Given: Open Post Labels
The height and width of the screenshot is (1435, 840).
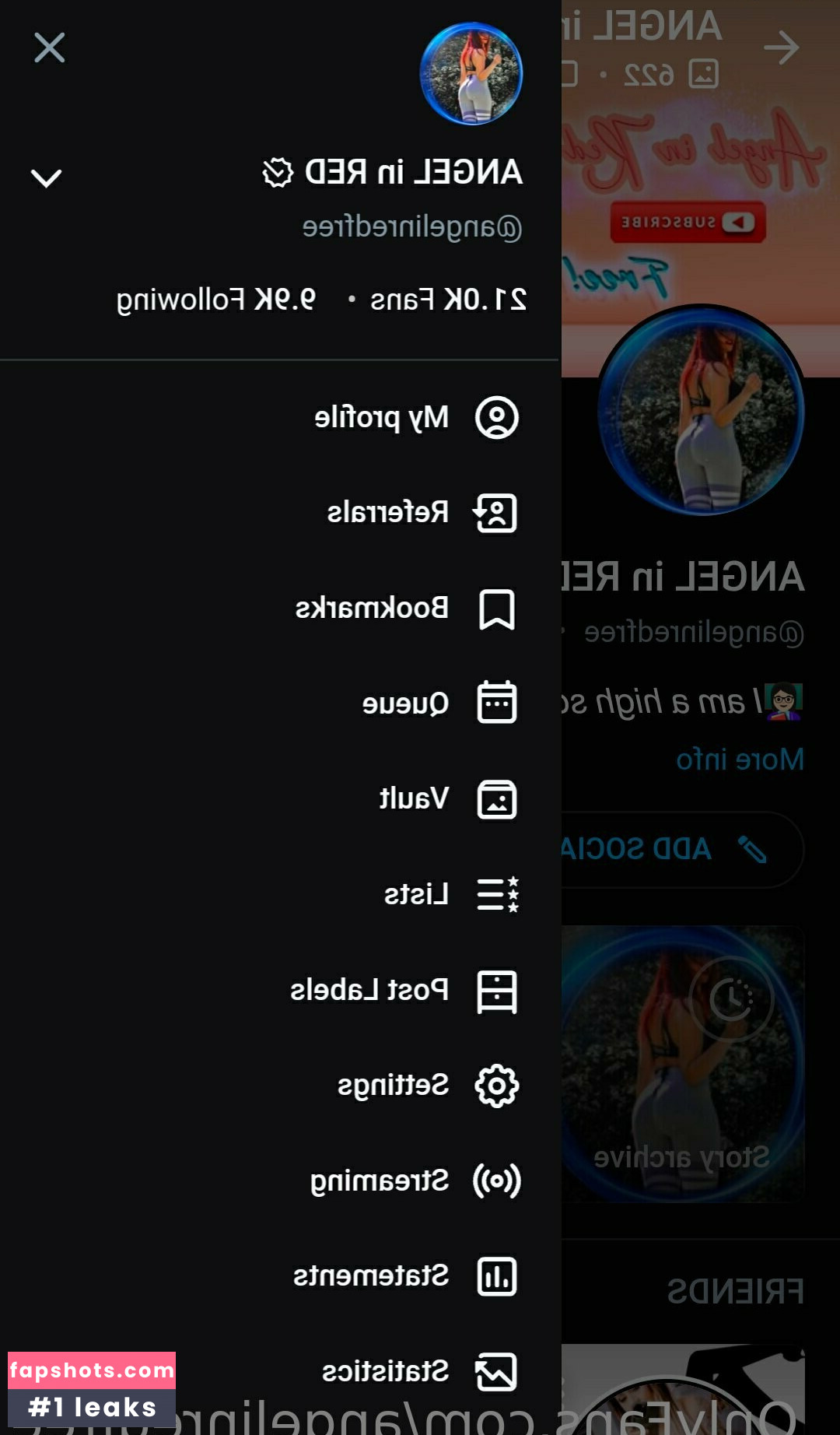Looking at the screenshot, I should pyautogui.click(x=403, y=991).
